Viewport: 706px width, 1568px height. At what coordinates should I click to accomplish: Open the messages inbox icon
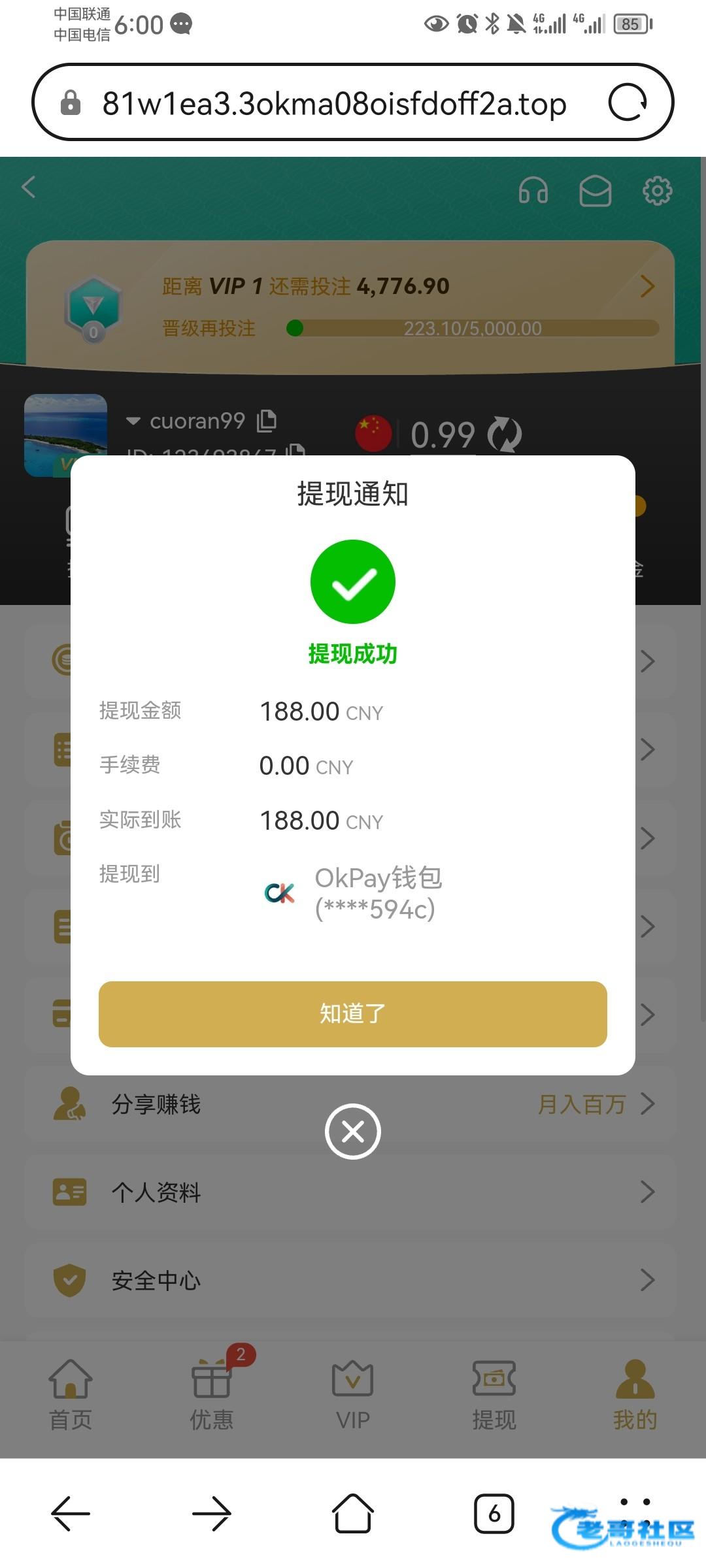click(595, 191)
